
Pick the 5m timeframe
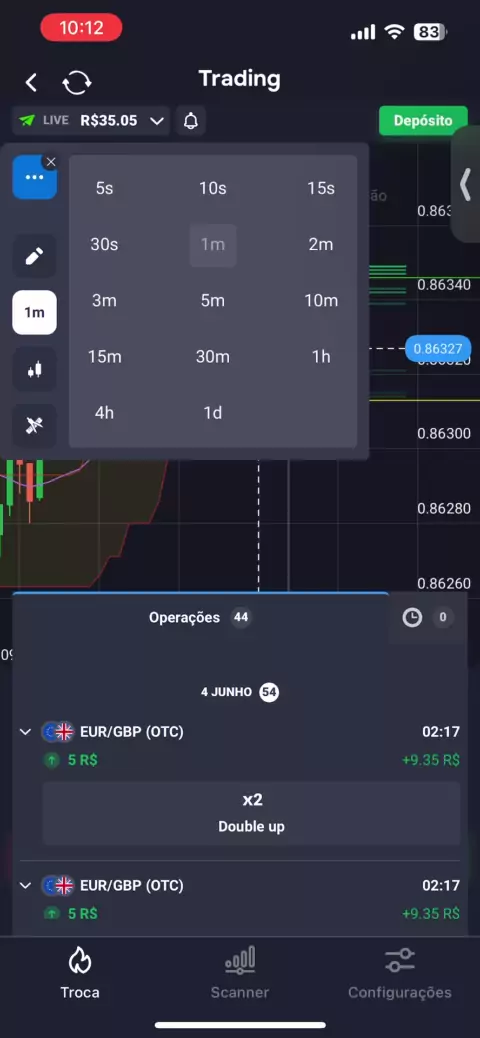pyautogui.click(x=213, y=301)
